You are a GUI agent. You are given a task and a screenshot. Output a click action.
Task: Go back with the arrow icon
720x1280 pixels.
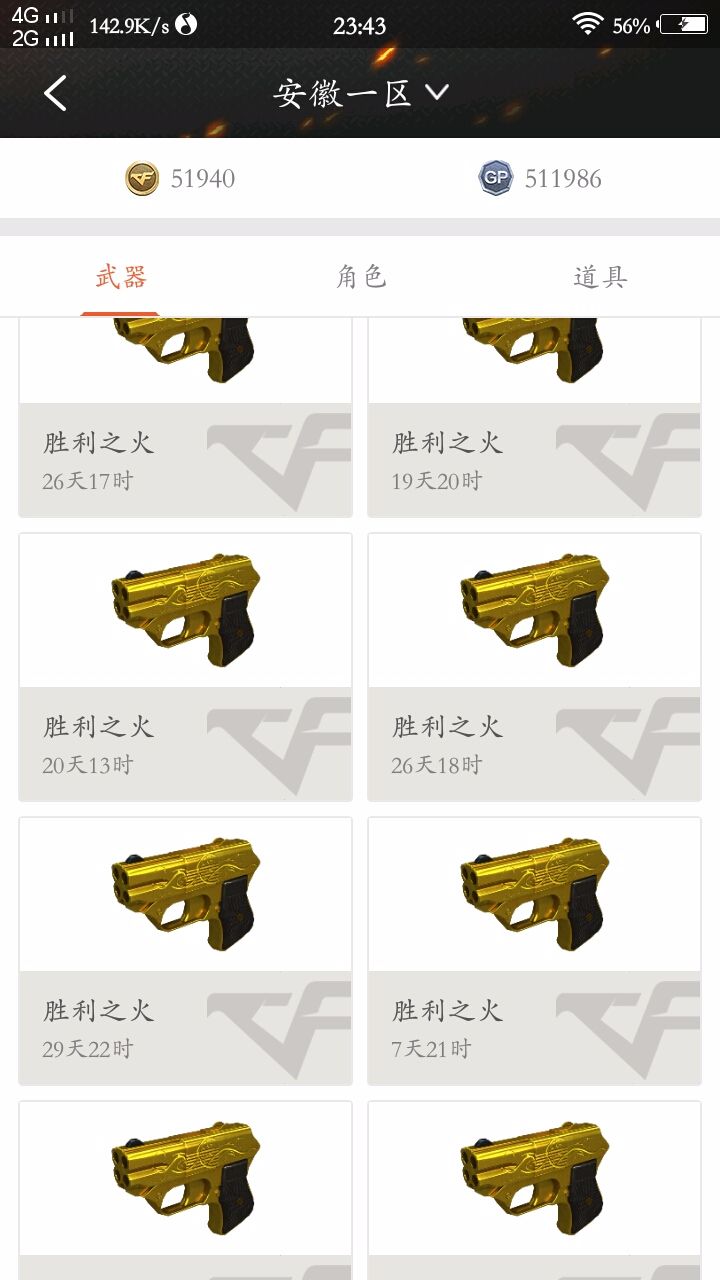[55, 93]
